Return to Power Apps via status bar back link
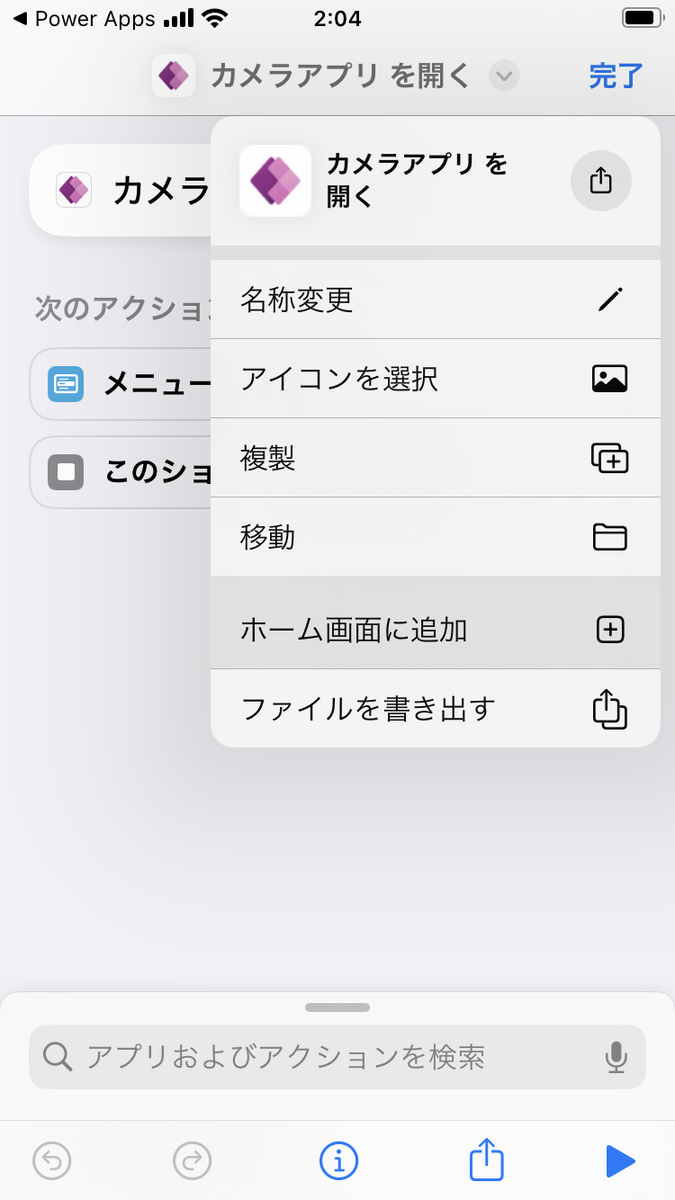 coord(84,18)
